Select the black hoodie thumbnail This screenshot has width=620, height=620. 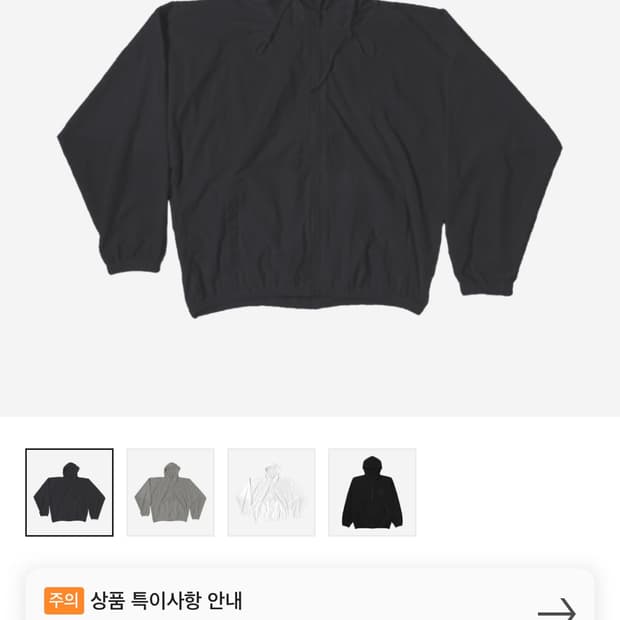(372, 492)
